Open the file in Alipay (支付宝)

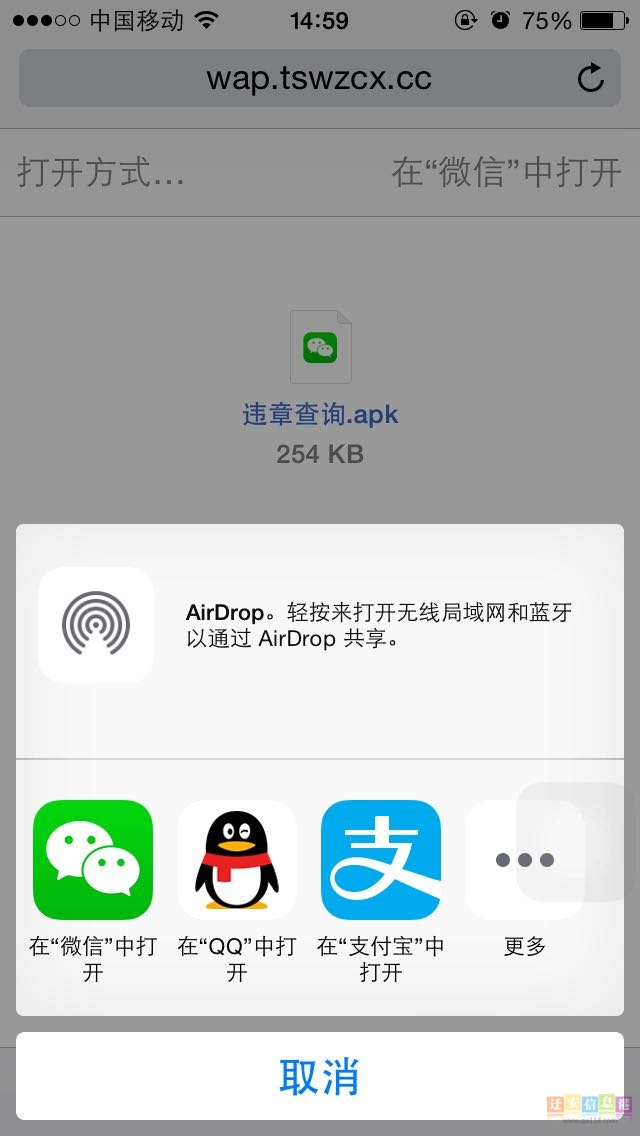click(x=381, y=860)
